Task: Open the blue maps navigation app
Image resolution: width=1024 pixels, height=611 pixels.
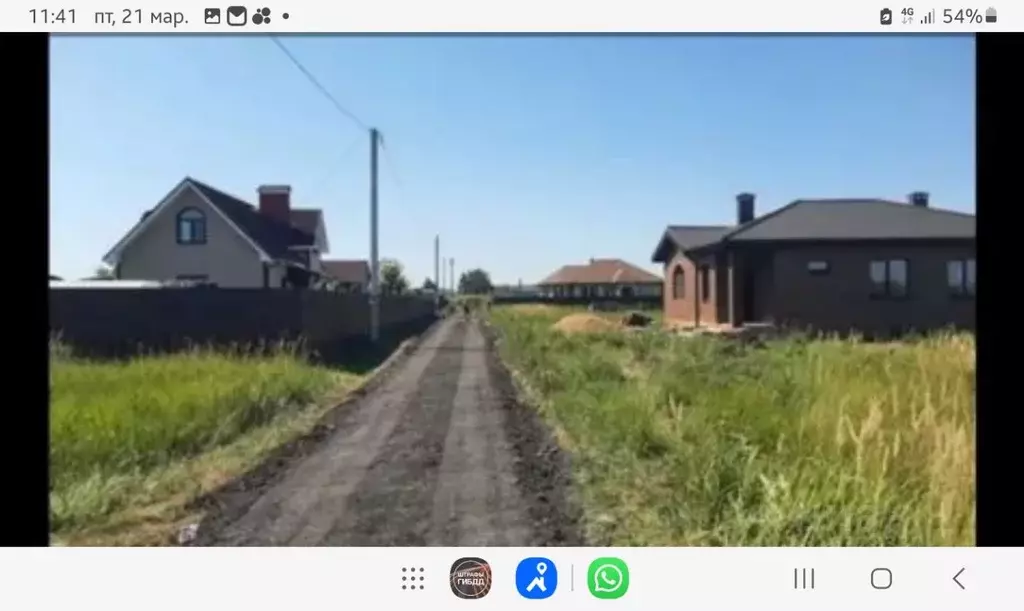Action: click(x=537, y=578)
